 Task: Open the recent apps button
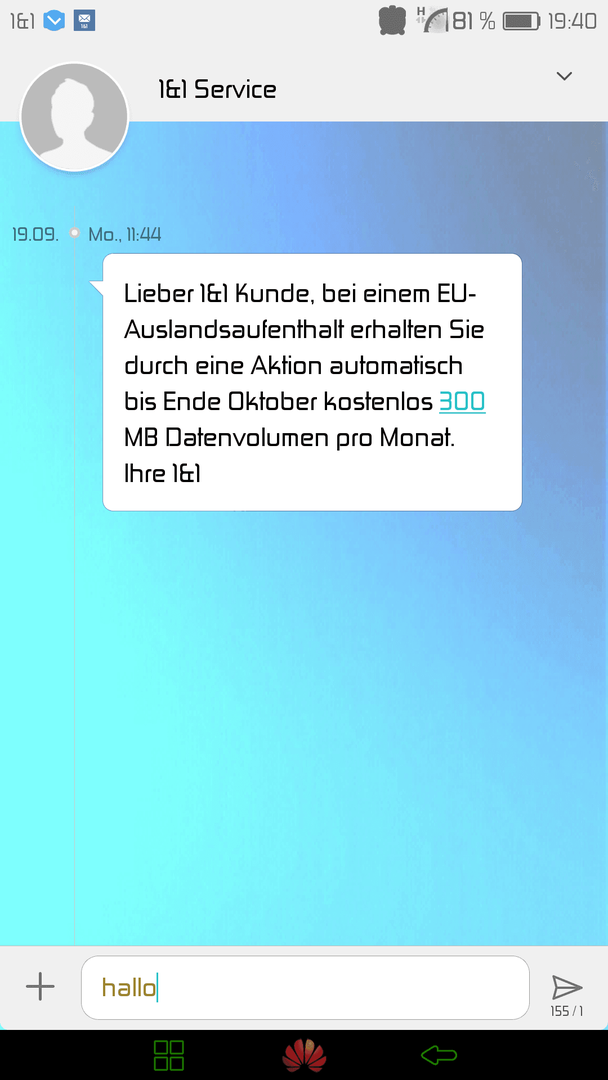click(169, 1055)
